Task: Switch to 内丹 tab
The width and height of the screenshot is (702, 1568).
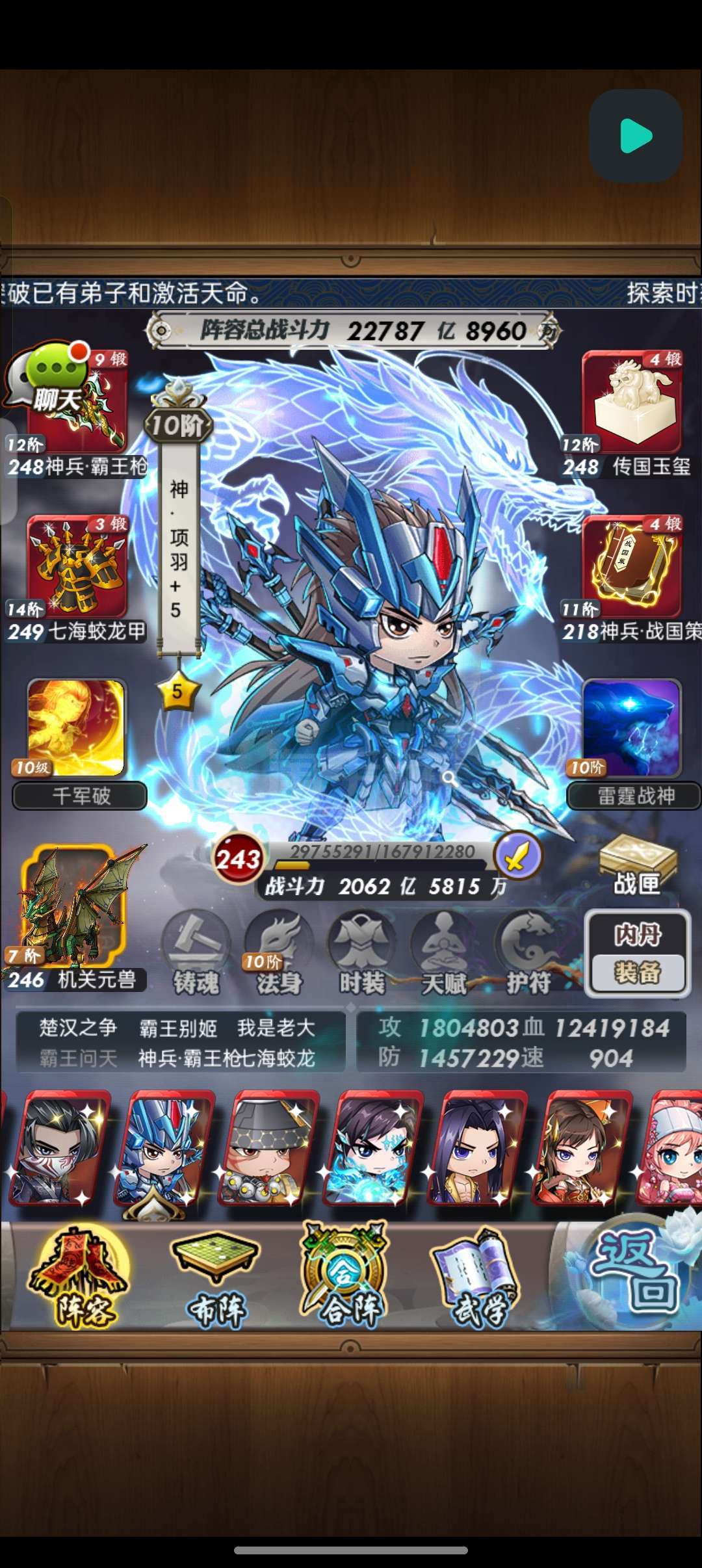Action: (x=638, y=935)
